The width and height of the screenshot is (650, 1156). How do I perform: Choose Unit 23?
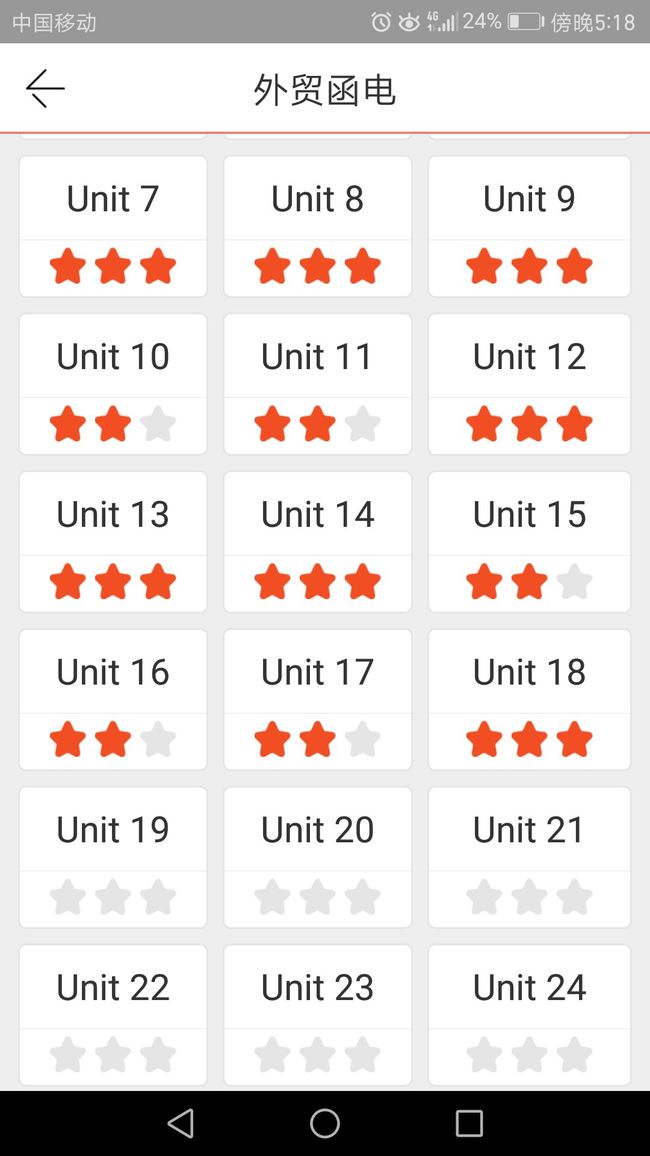pyautogui.click(x=318, y=1015)
